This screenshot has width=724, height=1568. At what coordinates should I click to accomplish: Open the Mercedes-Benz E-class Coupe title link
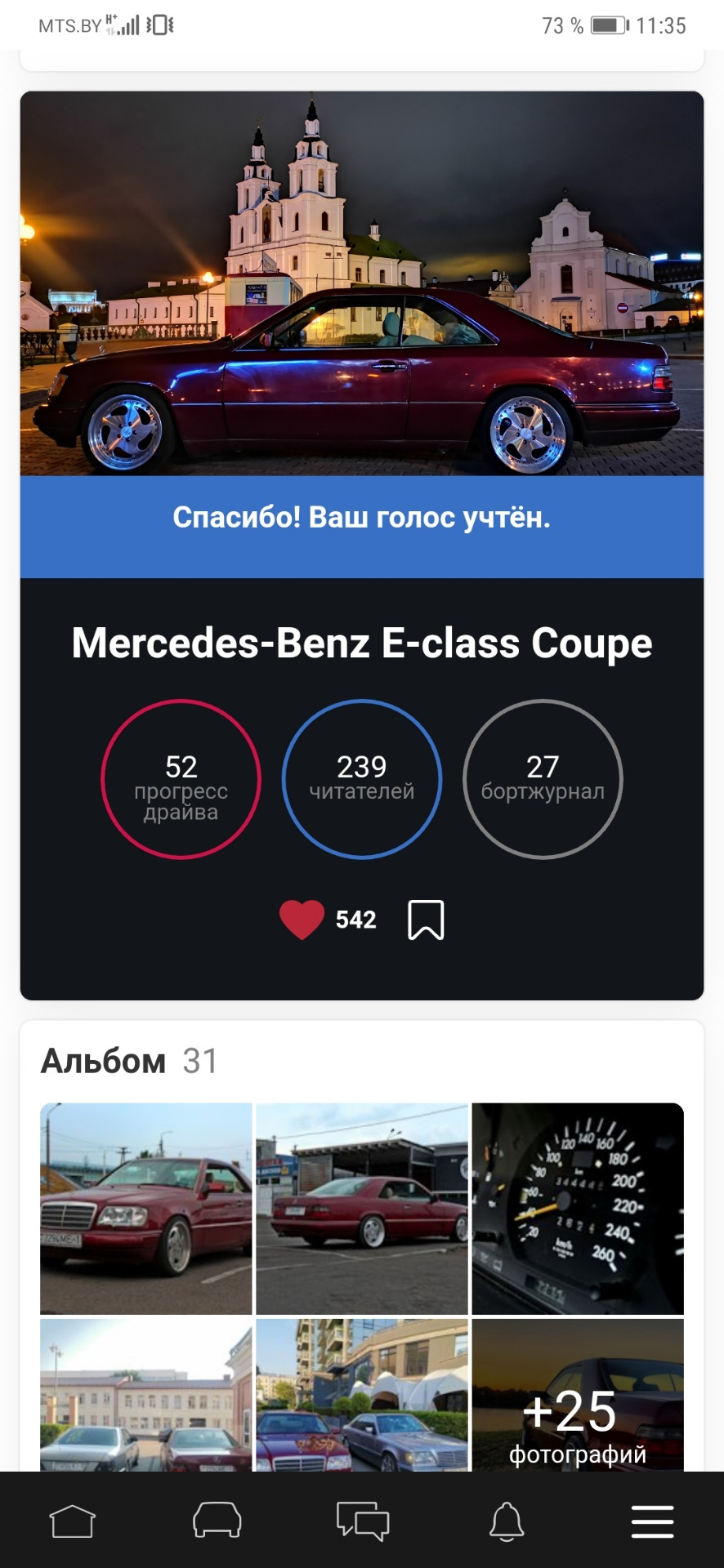click(362, 643)
